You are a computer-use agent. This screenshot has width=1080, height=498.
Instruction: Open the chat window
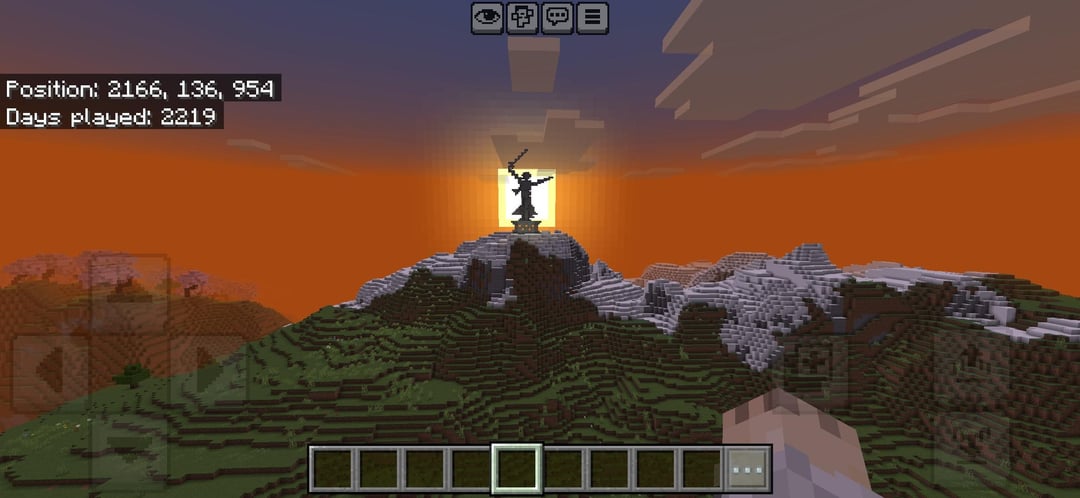557,17
